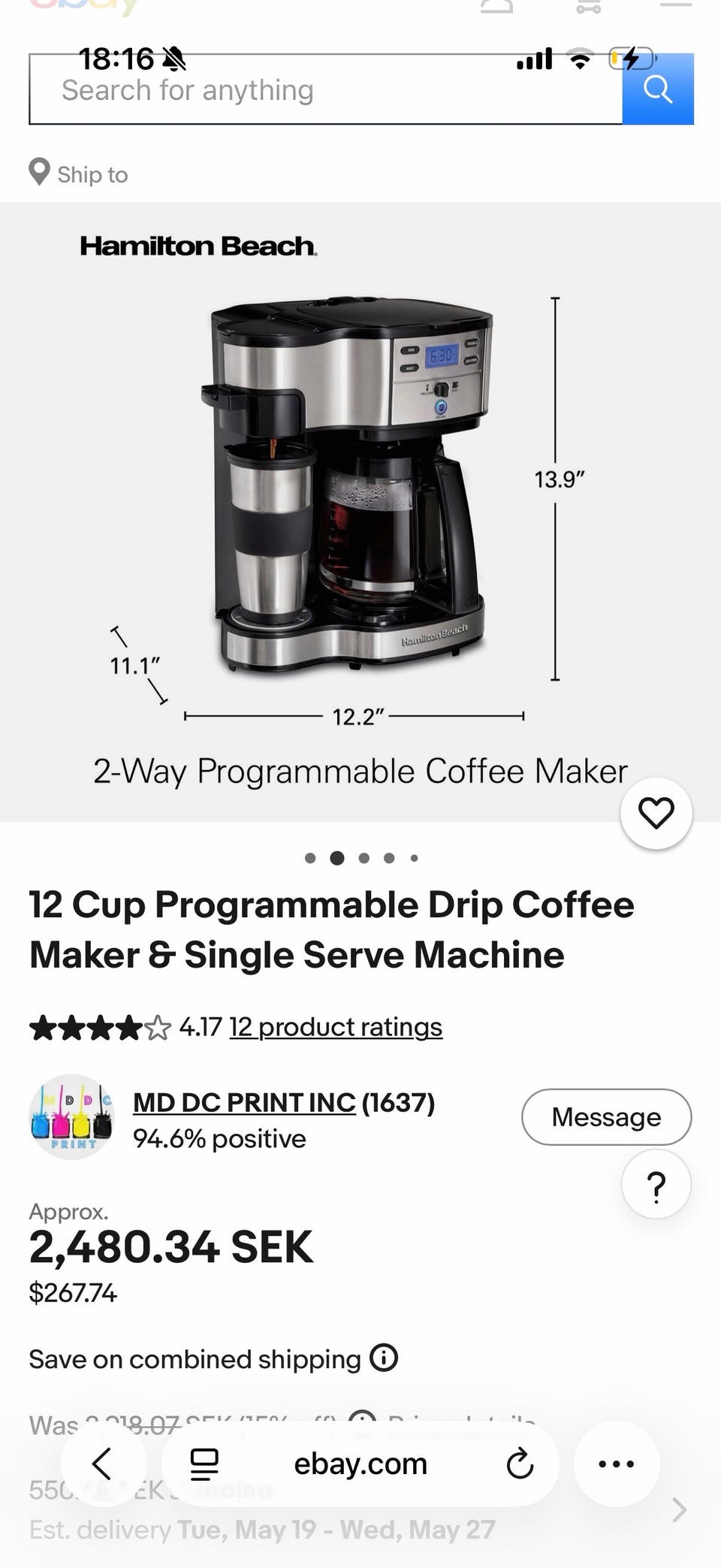Open the Ship to location selector

coord(79,174)
